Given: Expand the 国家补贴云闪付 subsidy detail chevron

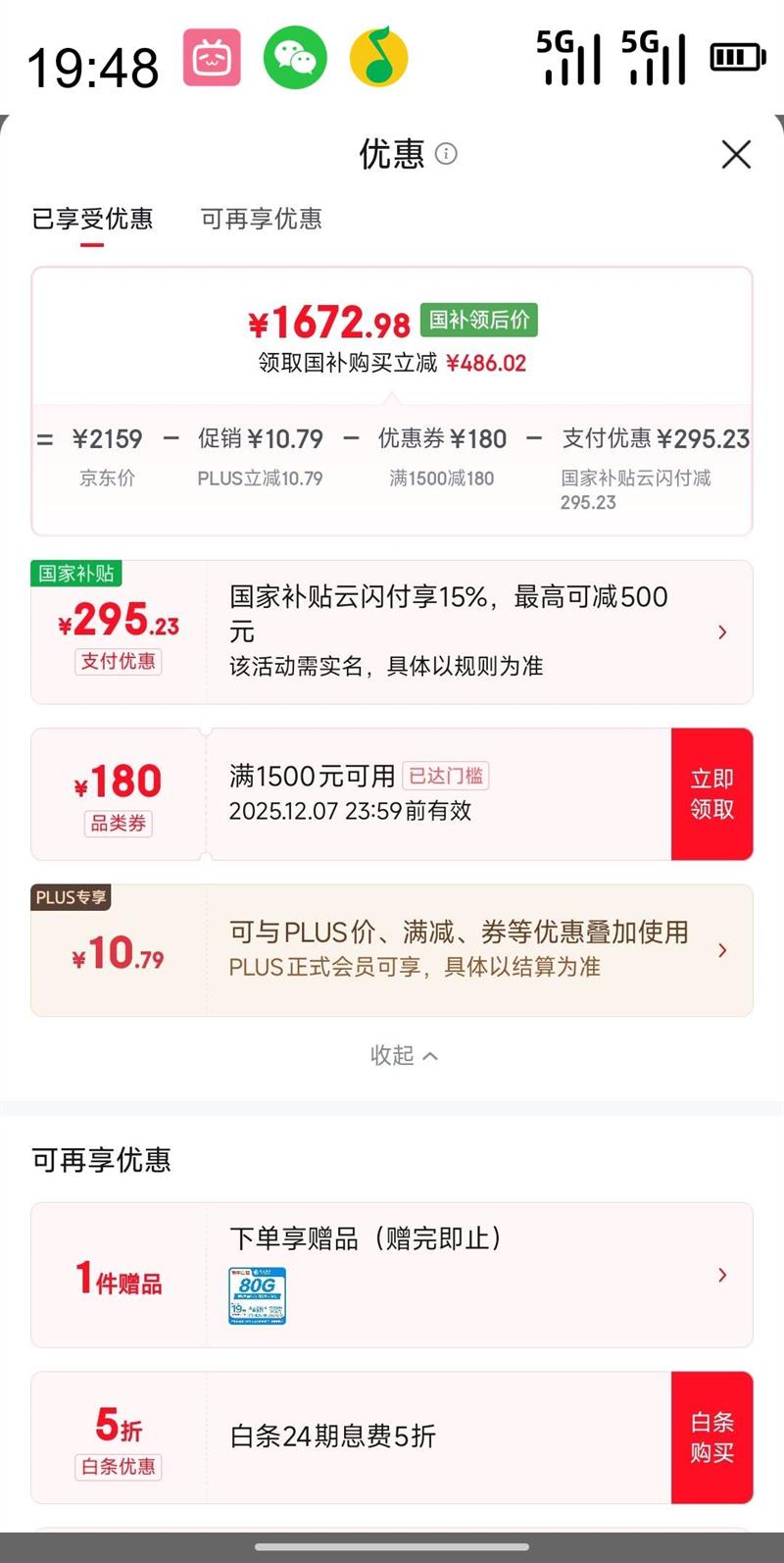Looking at the screenshot, I should coord(723,632).
